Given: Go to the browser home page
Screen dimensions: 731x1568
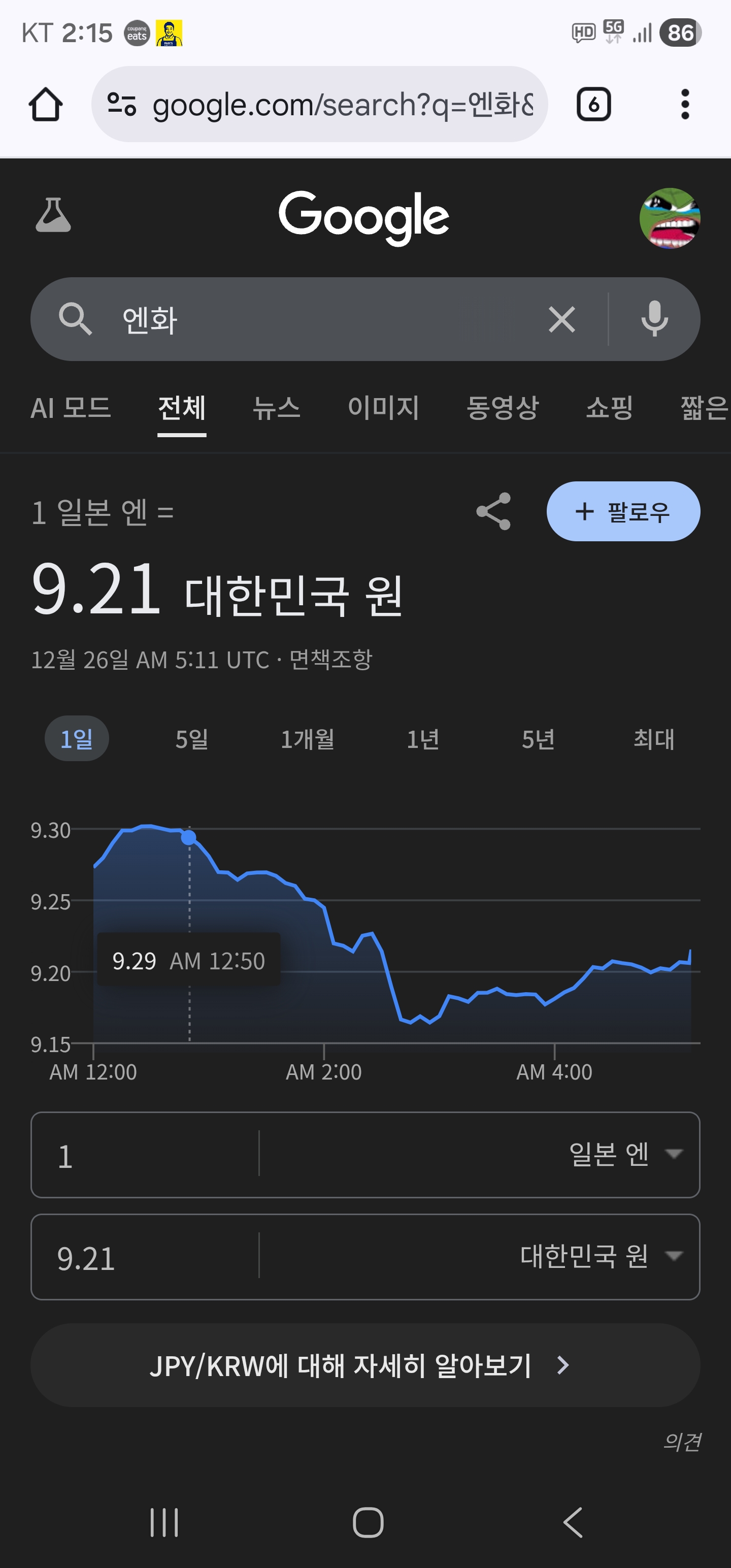Looking at the screenshot, I should [46, 104].
